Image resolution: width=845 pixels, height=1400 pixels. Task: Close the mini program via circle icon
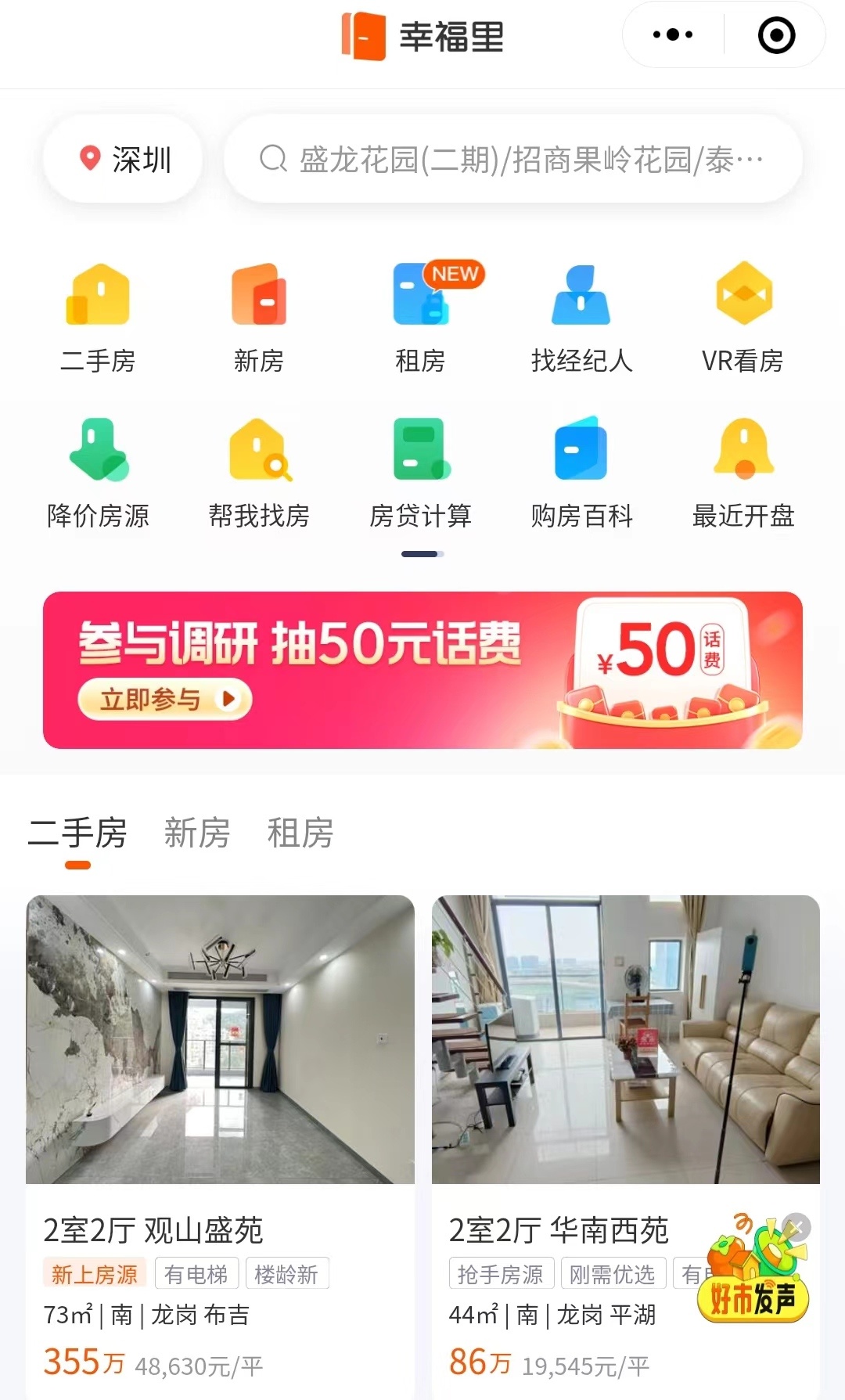click(776, 35)
